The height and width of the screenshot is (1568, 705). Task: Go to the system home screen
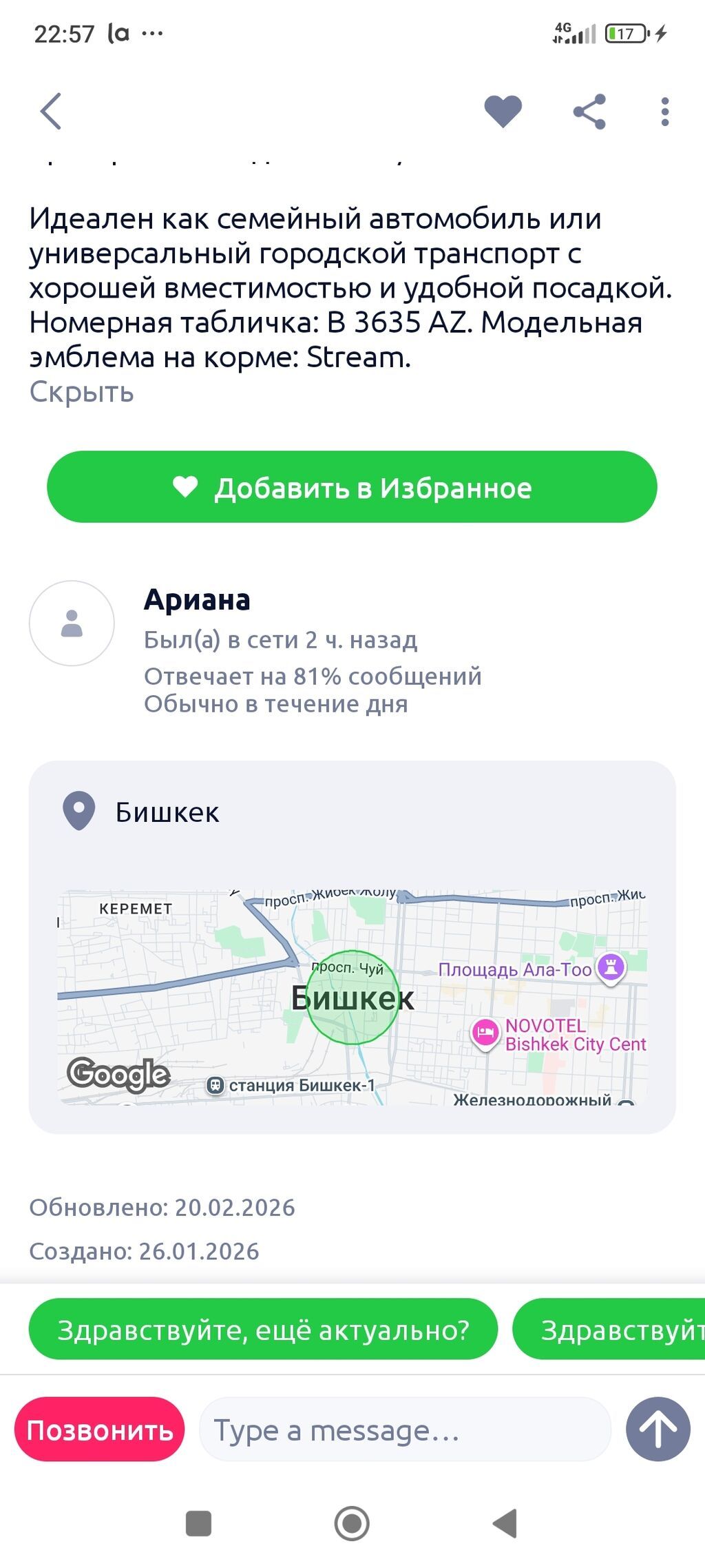pos(352,1523)
